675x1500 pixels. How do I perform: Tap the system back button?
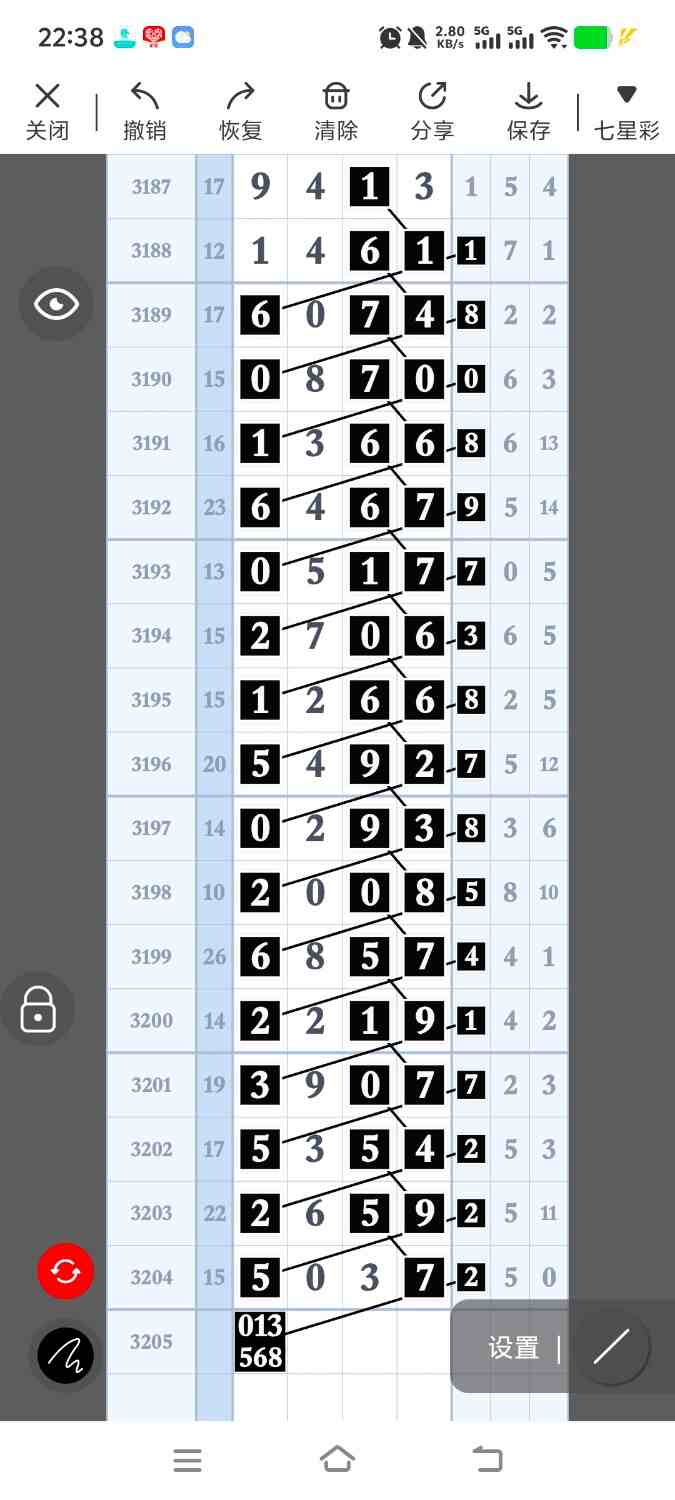pos(487,1460)
